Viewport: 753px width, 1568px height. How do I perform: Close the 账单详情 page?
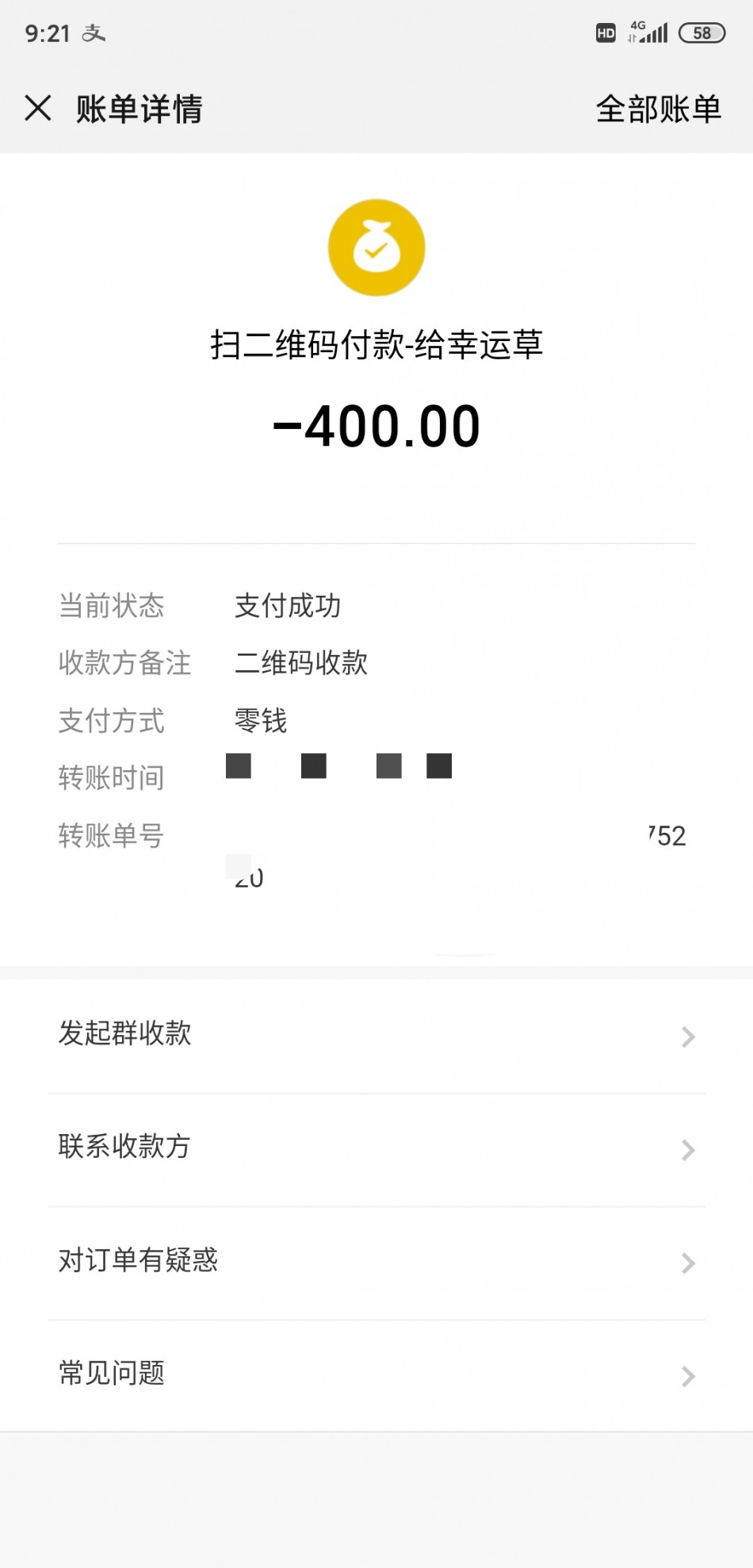[x=38, y=108]
